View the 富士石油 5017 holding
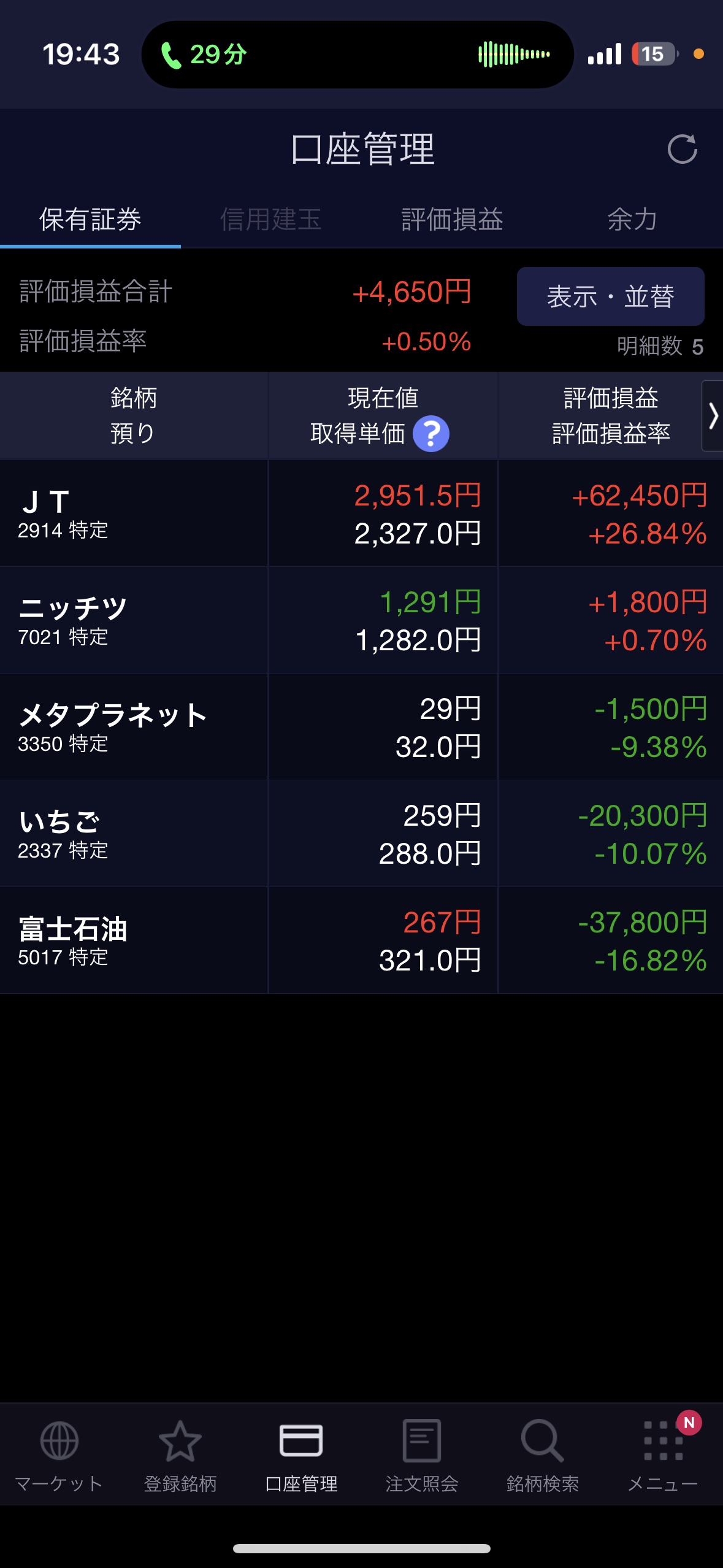 coord(361,940)
